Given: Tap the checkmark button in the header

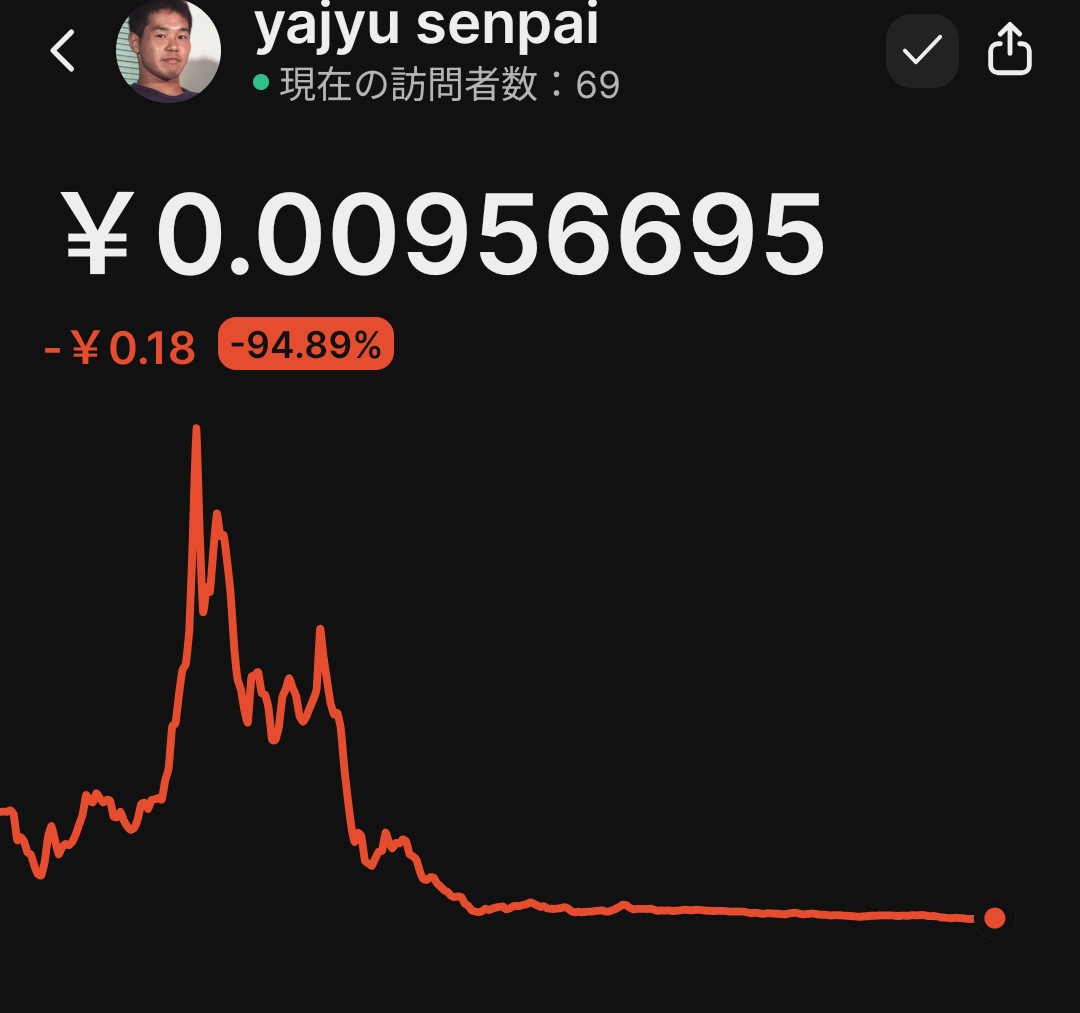Looking at the screenshot, I should [x=922, y=50].
